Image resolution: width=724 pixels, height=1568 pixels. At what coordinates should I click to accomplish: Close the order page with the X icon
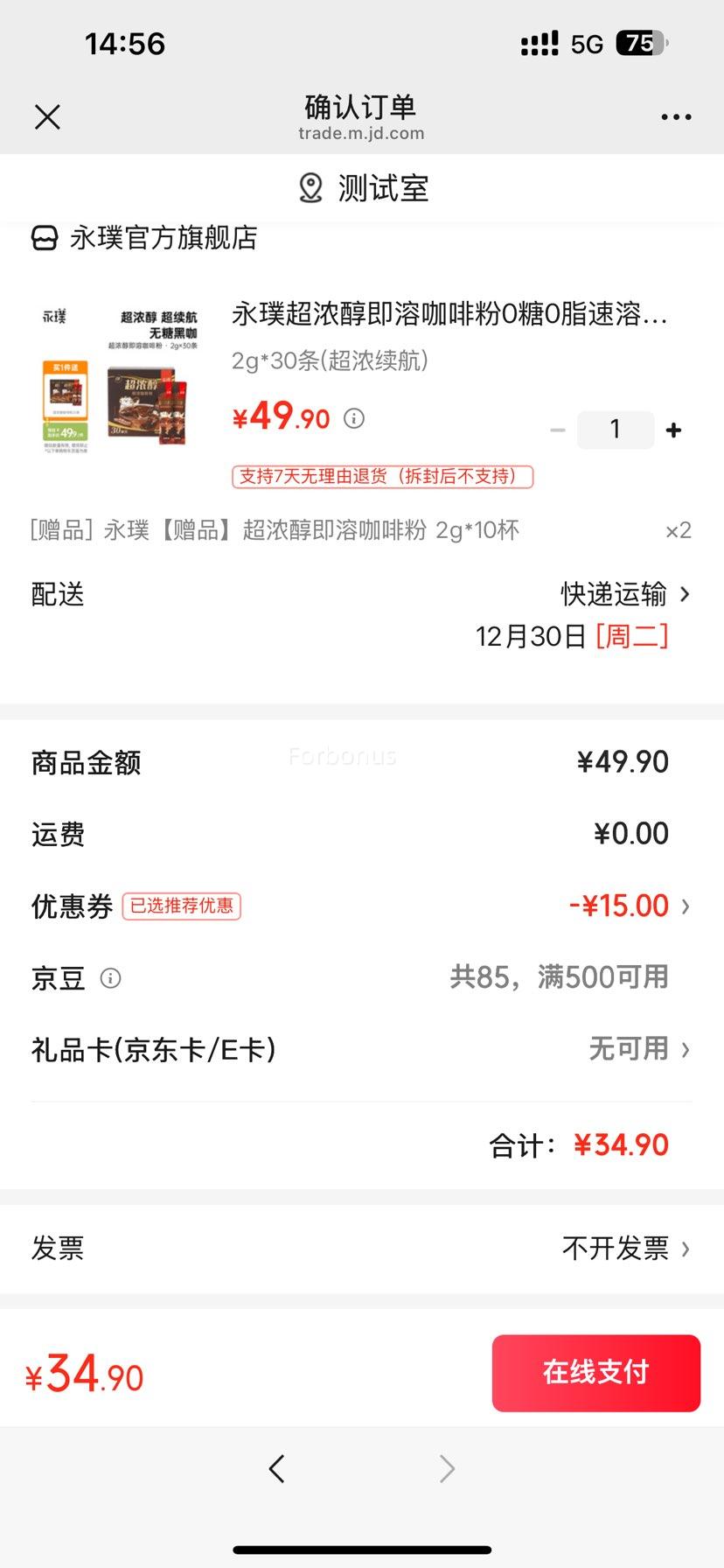47,116
